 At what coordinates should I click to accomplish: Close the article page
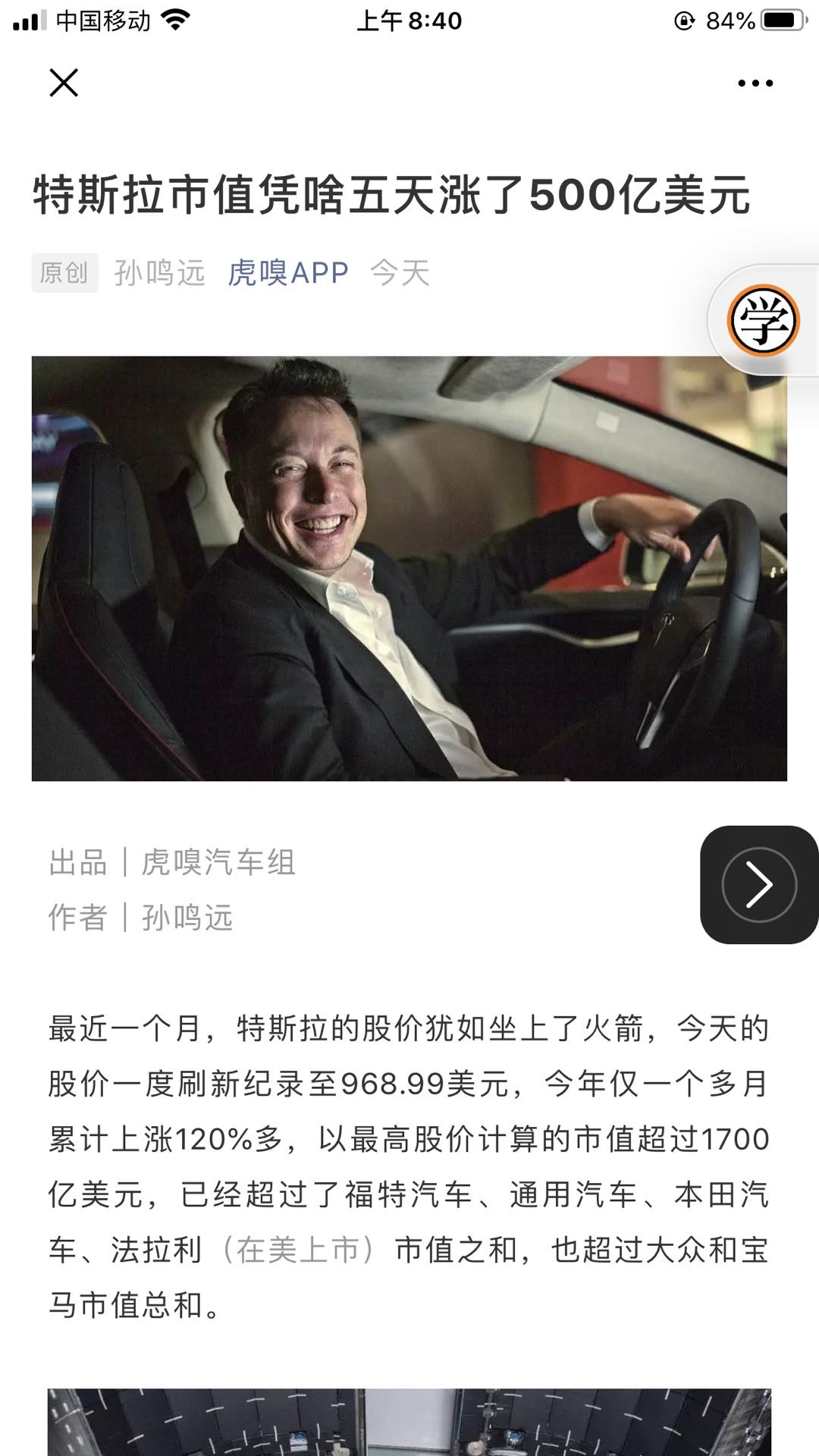tap(64, 83)
